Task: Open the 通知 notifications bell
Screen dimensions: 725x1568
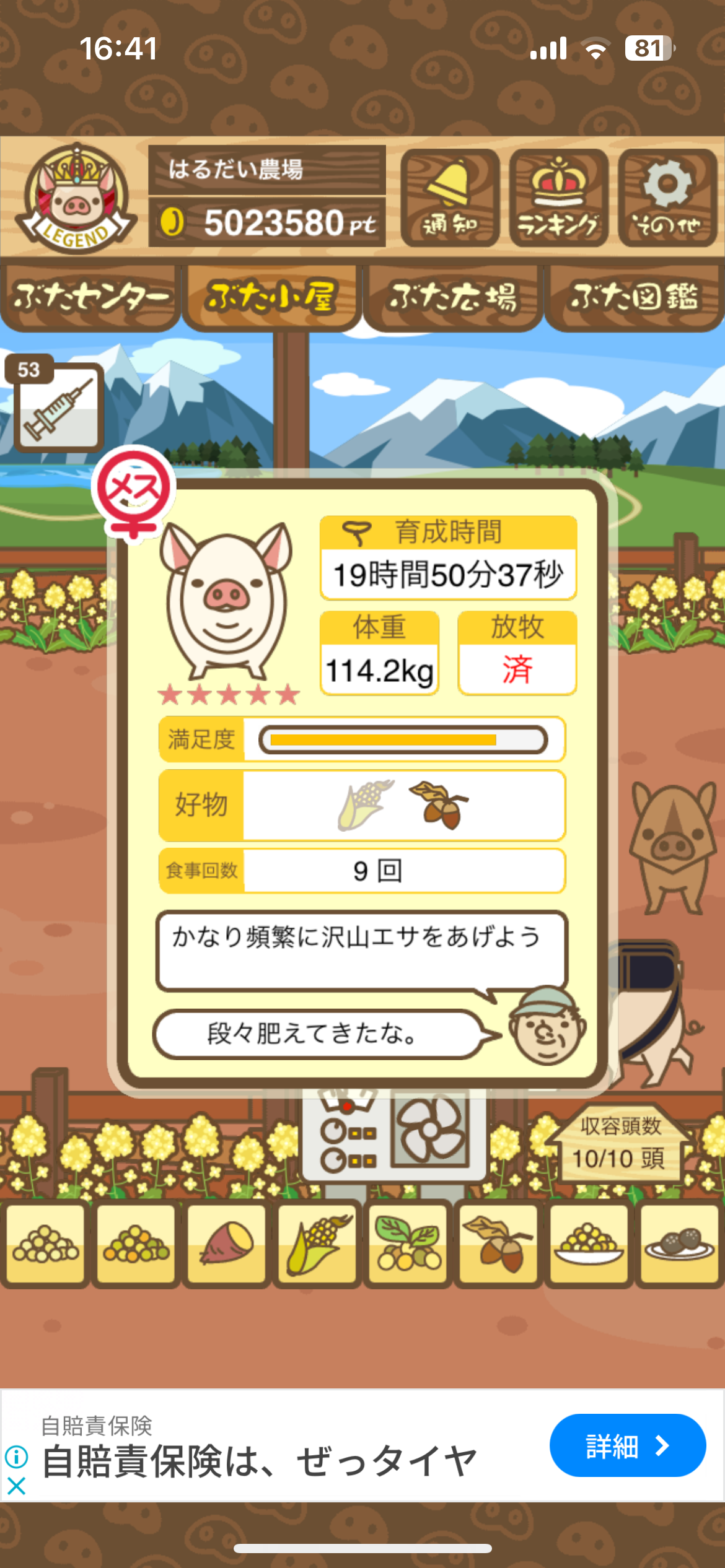Action: click(x=450, y=198)
